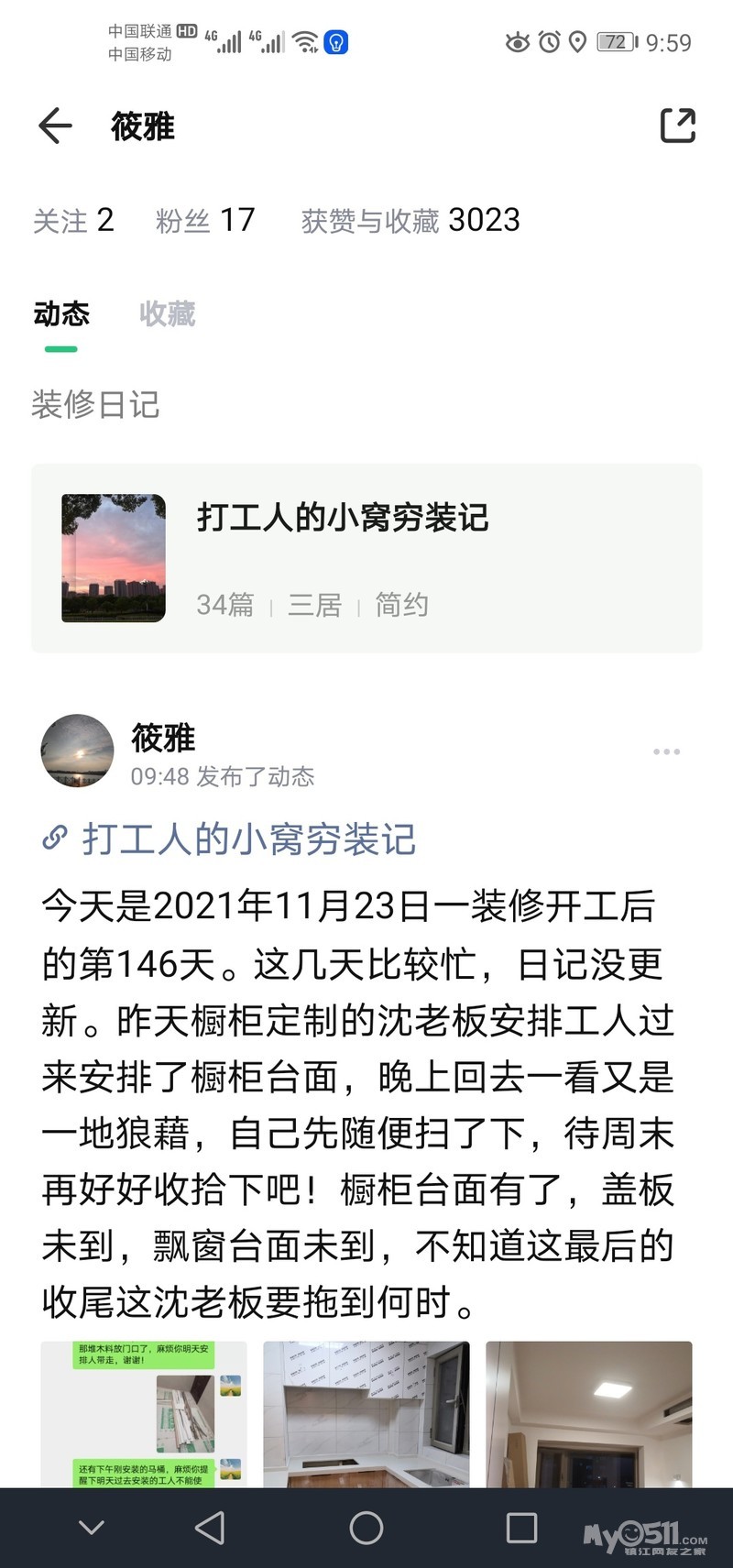The width and height of the screenshot is (733, 1568).
Task: Select the 动态 tab
Action: click(61, 314)
